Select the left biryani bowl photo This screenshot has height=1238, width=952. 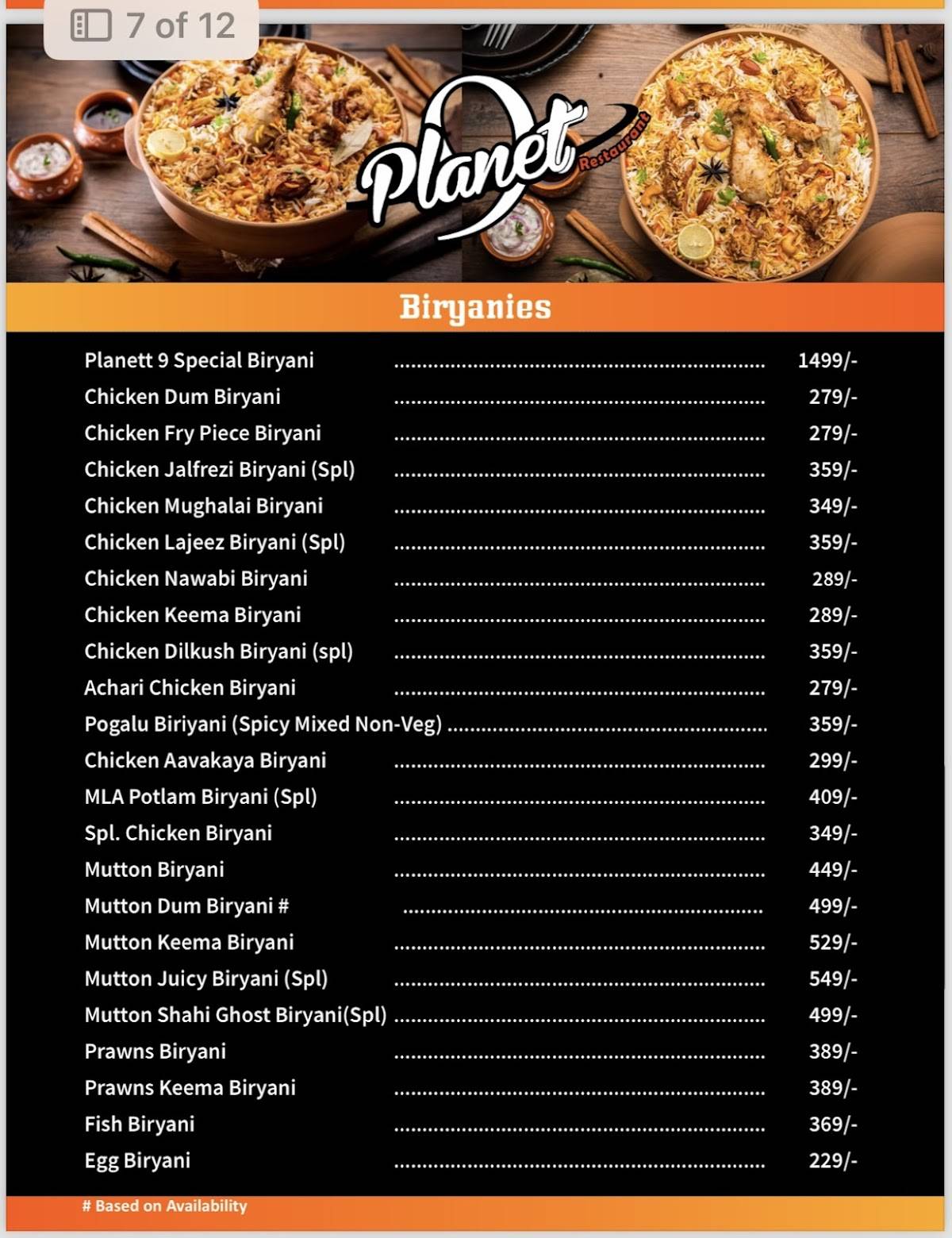(x=238, y=151)
